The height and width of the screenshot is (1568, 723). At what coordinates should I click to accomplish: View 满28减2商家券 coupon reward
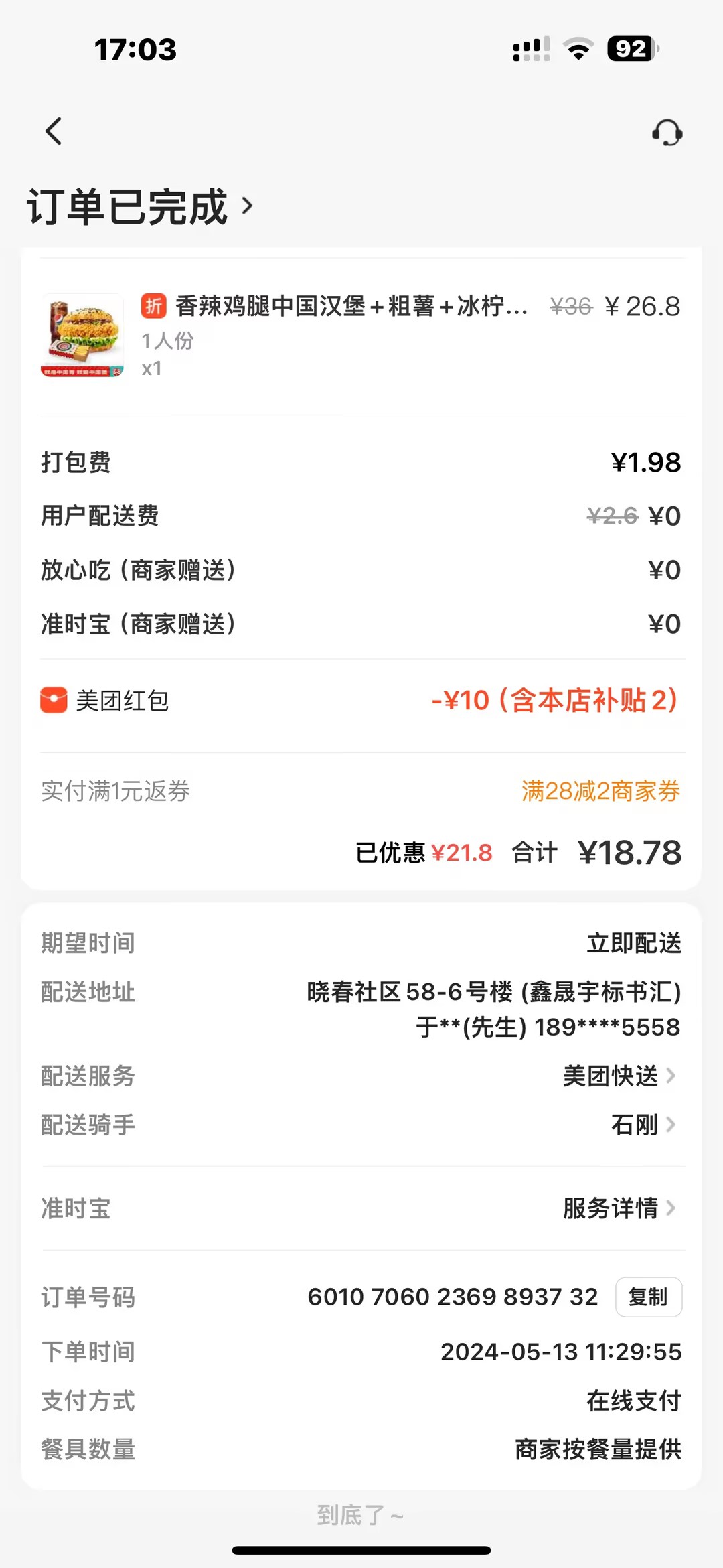600,791
